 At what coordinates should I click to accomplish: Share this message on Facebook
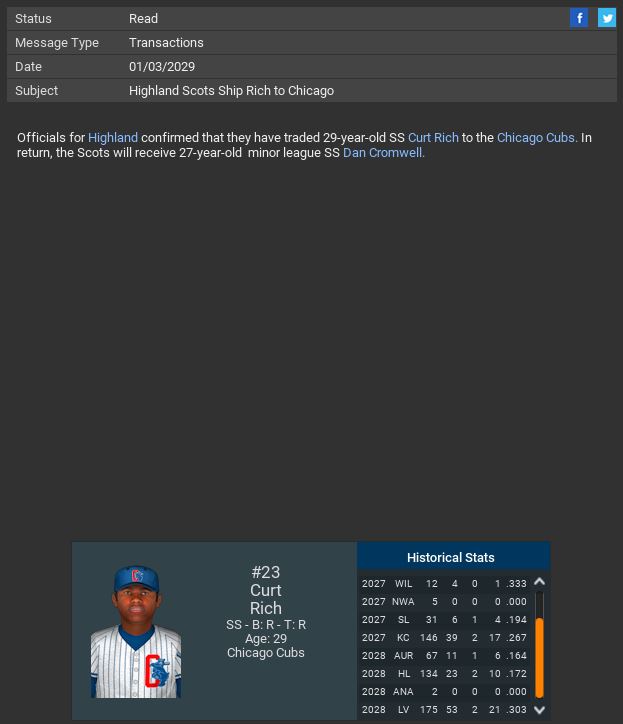tap(579, 18)
